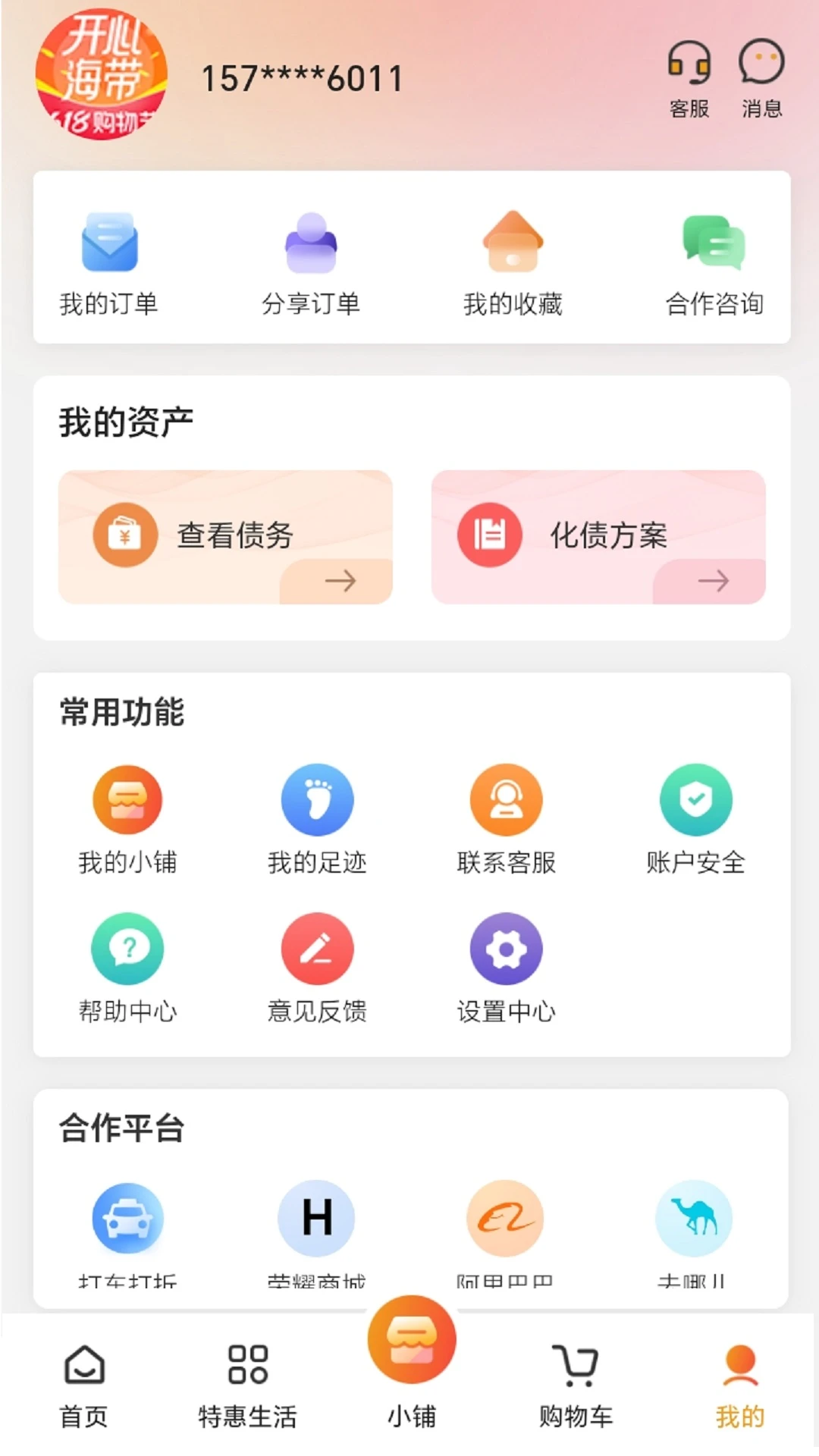The height and width of the screenshot is (1456, 819).
Task: Open the 客服 headset support icon
Action: click(689, 68)
